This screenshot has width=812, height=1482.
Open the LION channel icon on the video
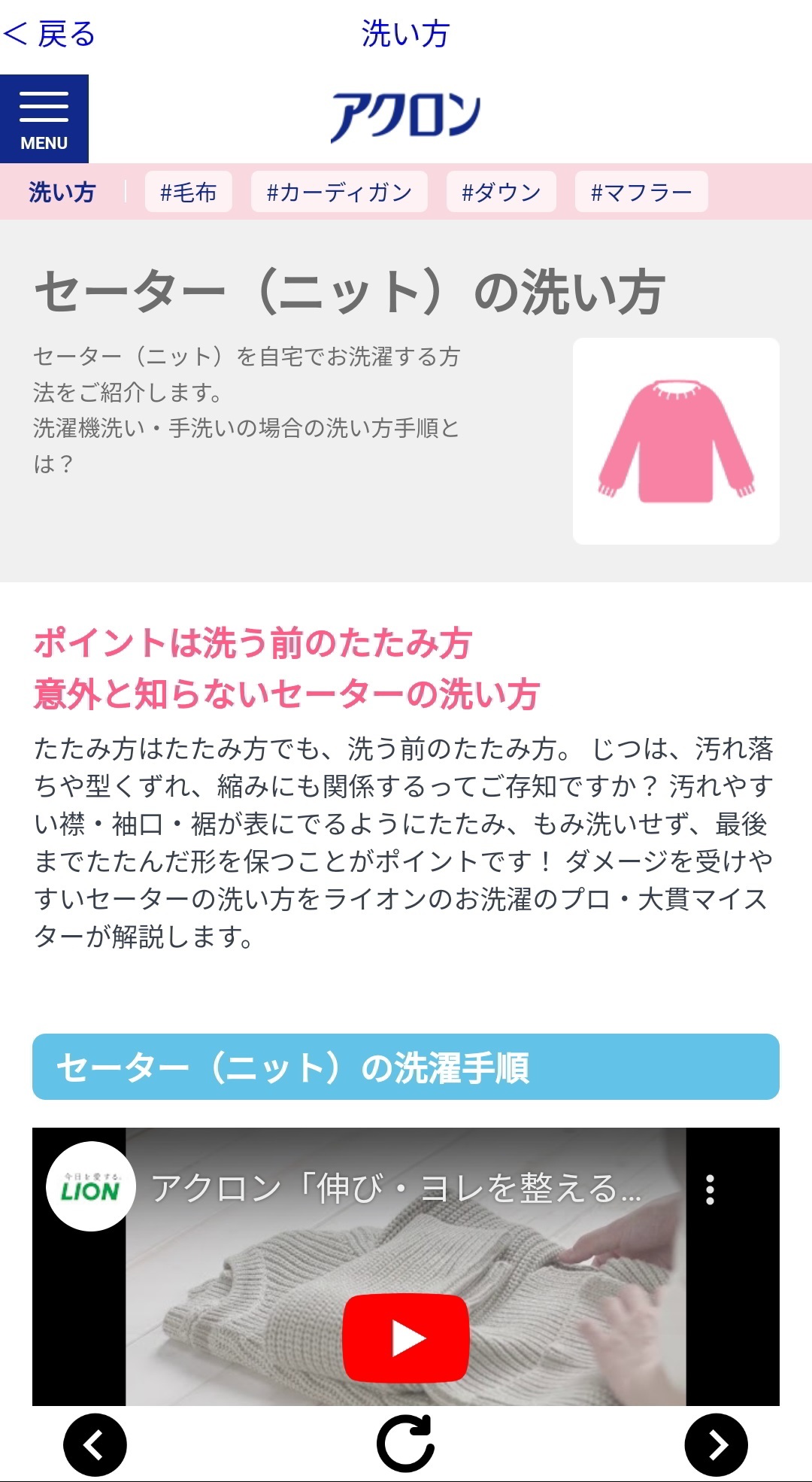91,1186
